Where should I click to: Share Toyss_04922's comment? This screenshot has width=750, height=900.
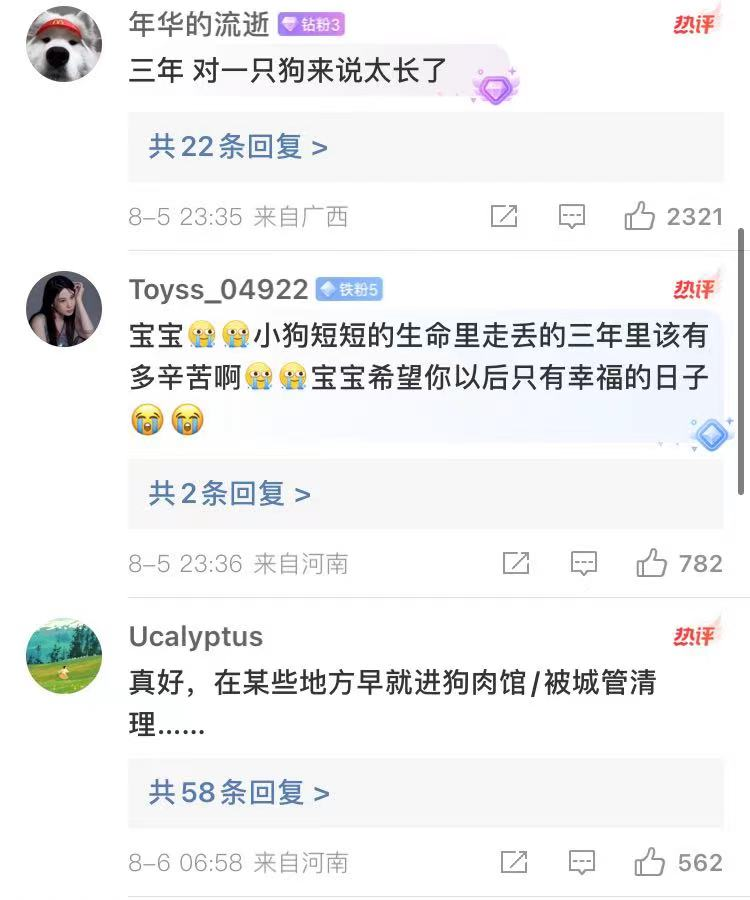point(515,564)
